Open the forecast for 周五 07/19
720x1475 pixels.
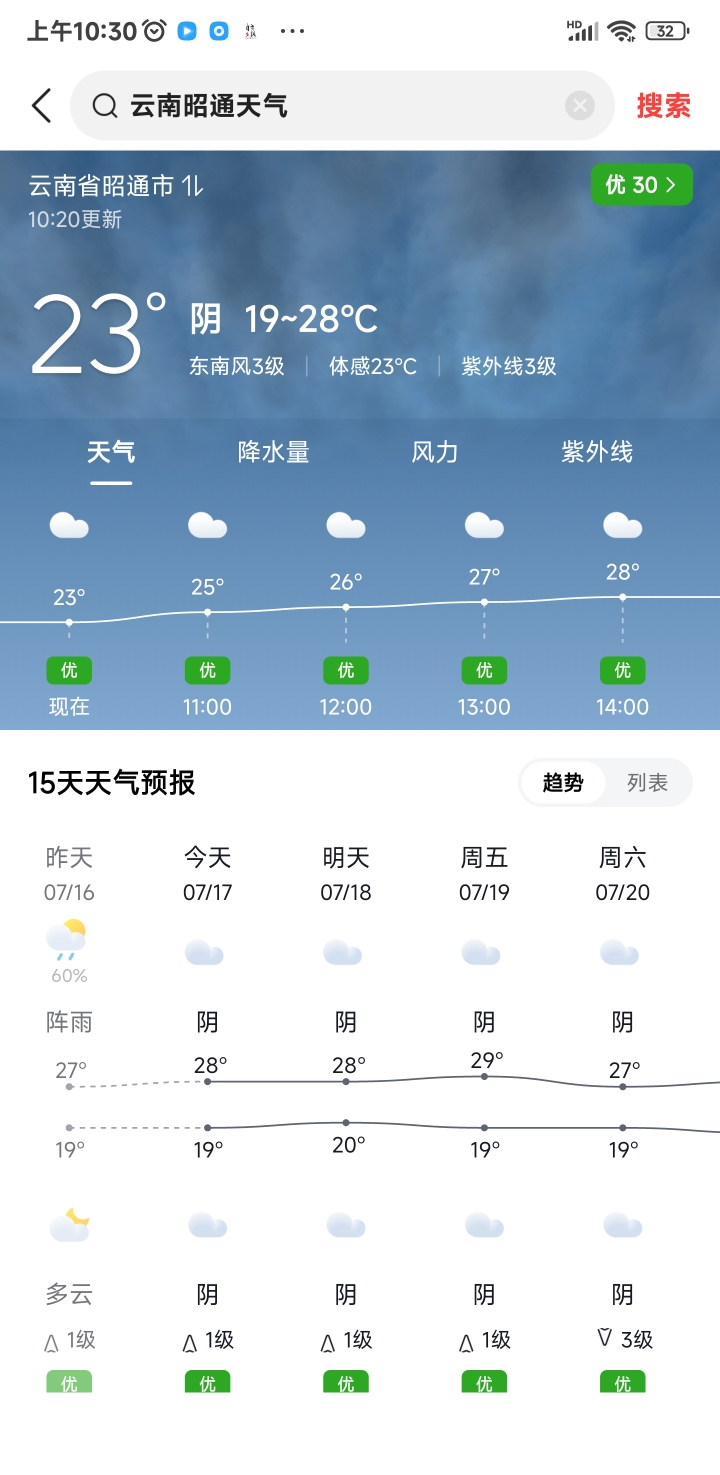click(x=484, y=874)
